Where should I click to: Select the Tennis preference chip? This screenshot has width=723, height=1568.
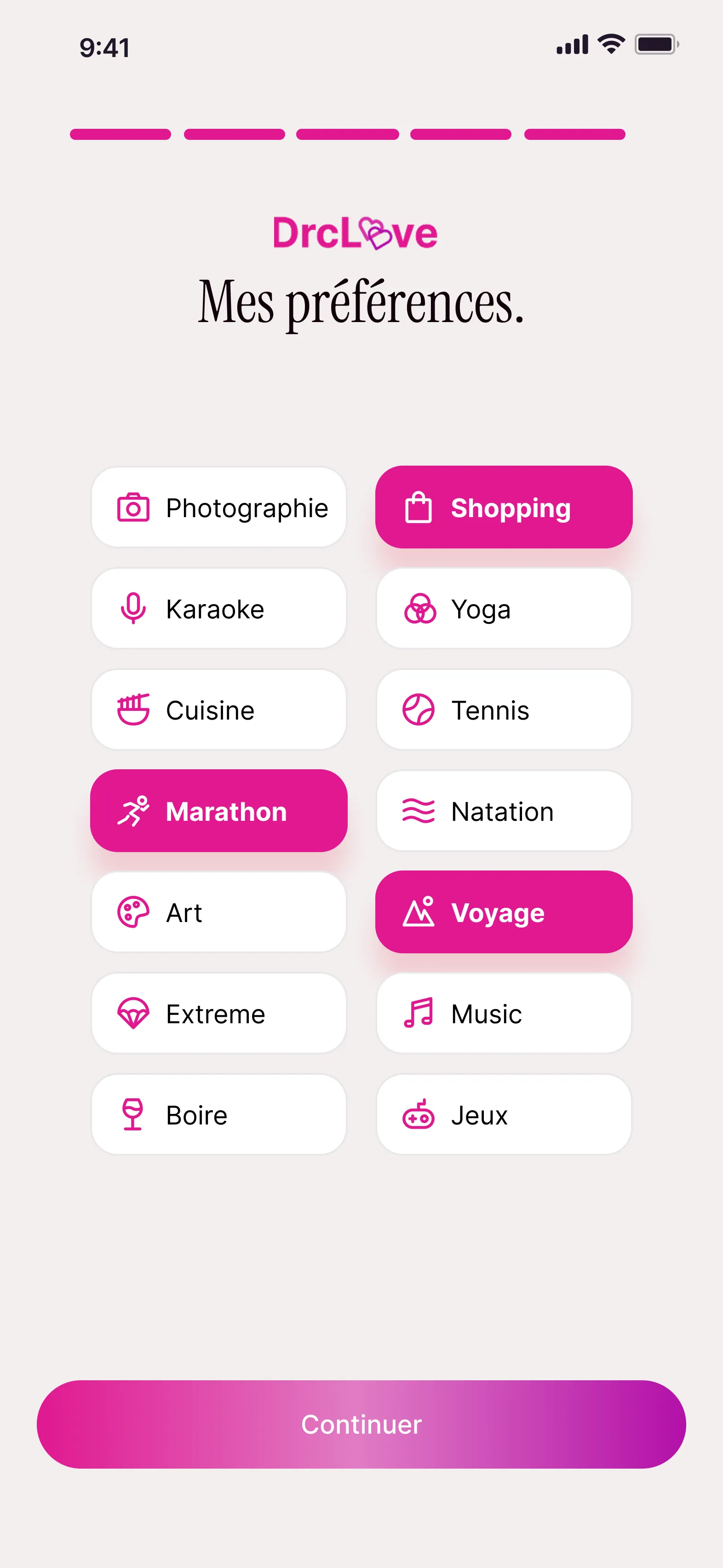click(504, 709)
